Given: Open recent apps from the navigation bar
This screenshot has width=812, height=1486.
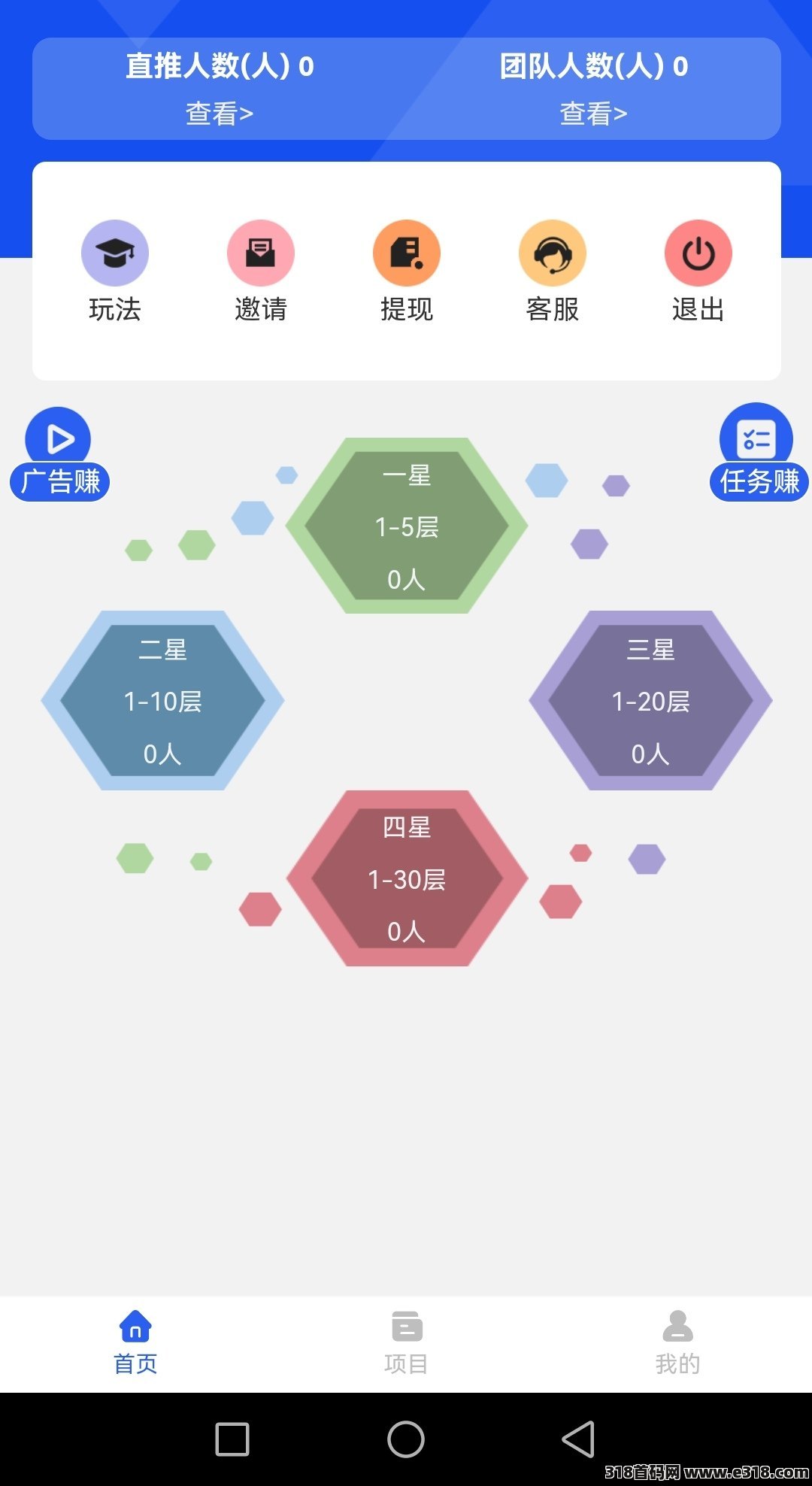Looking at the screenshot, I should tap(232, 1439).
